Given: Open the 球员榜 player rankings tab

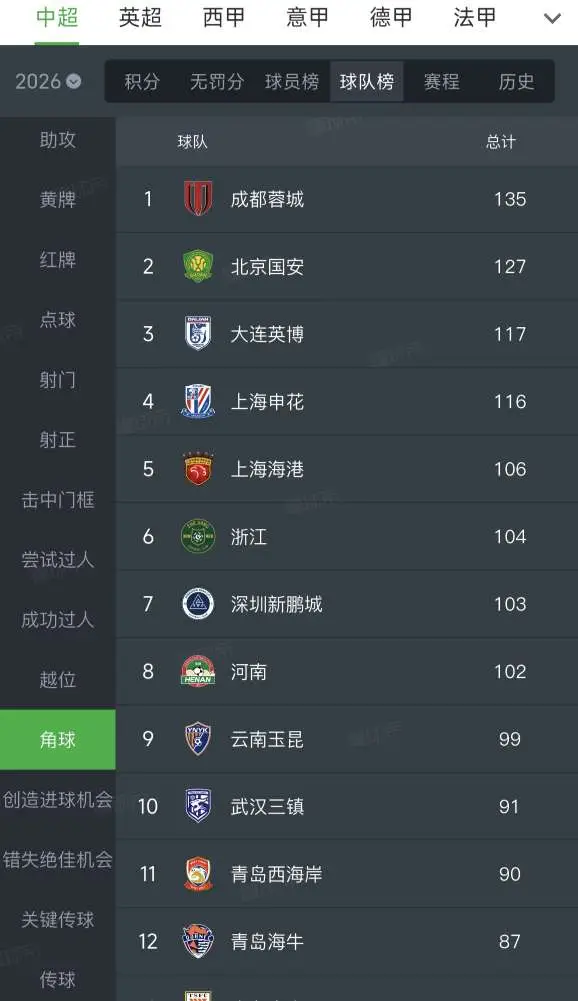Looking at the screenshot, I should click(x=292, y=82).
